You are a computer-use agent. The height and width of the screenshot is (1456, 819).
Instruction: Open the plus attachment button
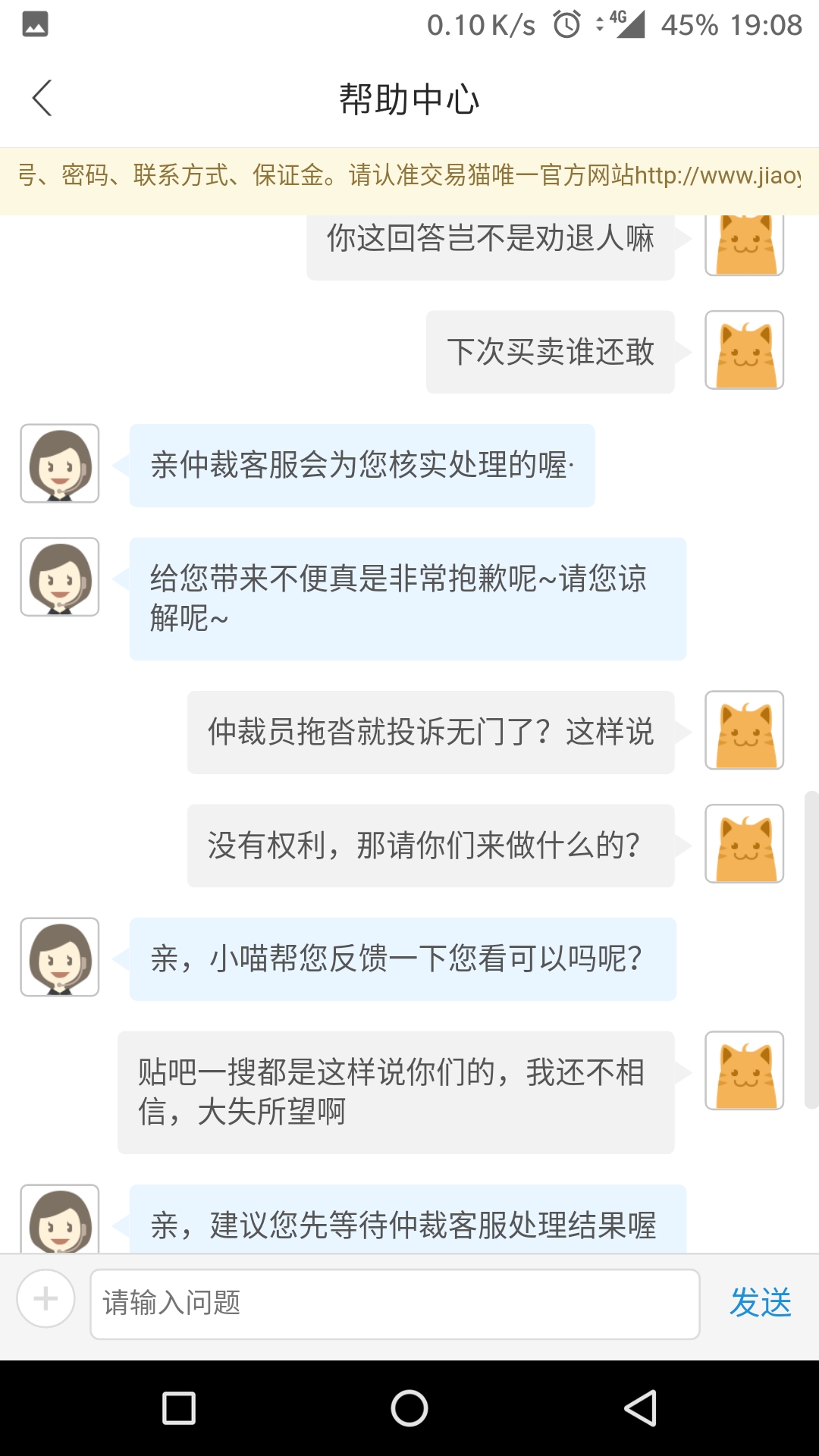pyautogui.click(x=46, y=1298)
